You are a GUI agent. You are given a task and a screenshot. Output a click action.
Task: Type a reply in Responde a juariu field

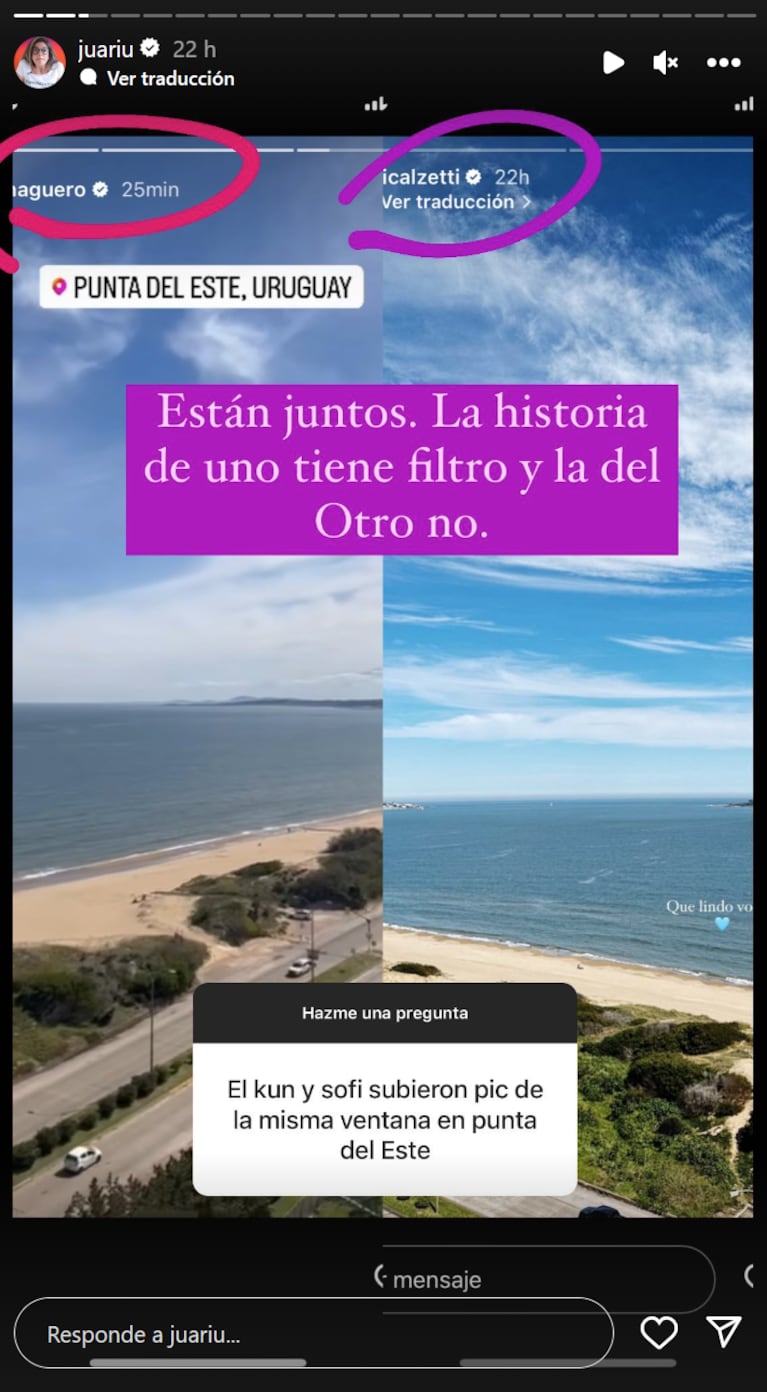312,1334
